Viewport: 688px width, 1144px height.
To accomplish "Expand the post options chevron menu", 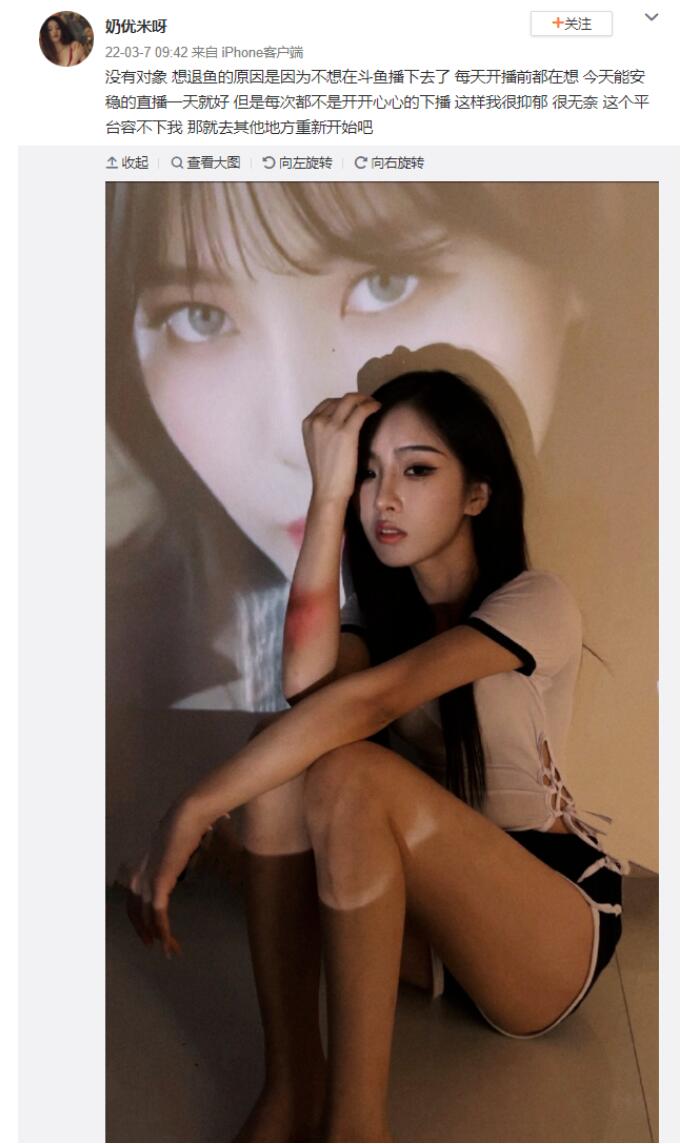I will pos(651,18).
